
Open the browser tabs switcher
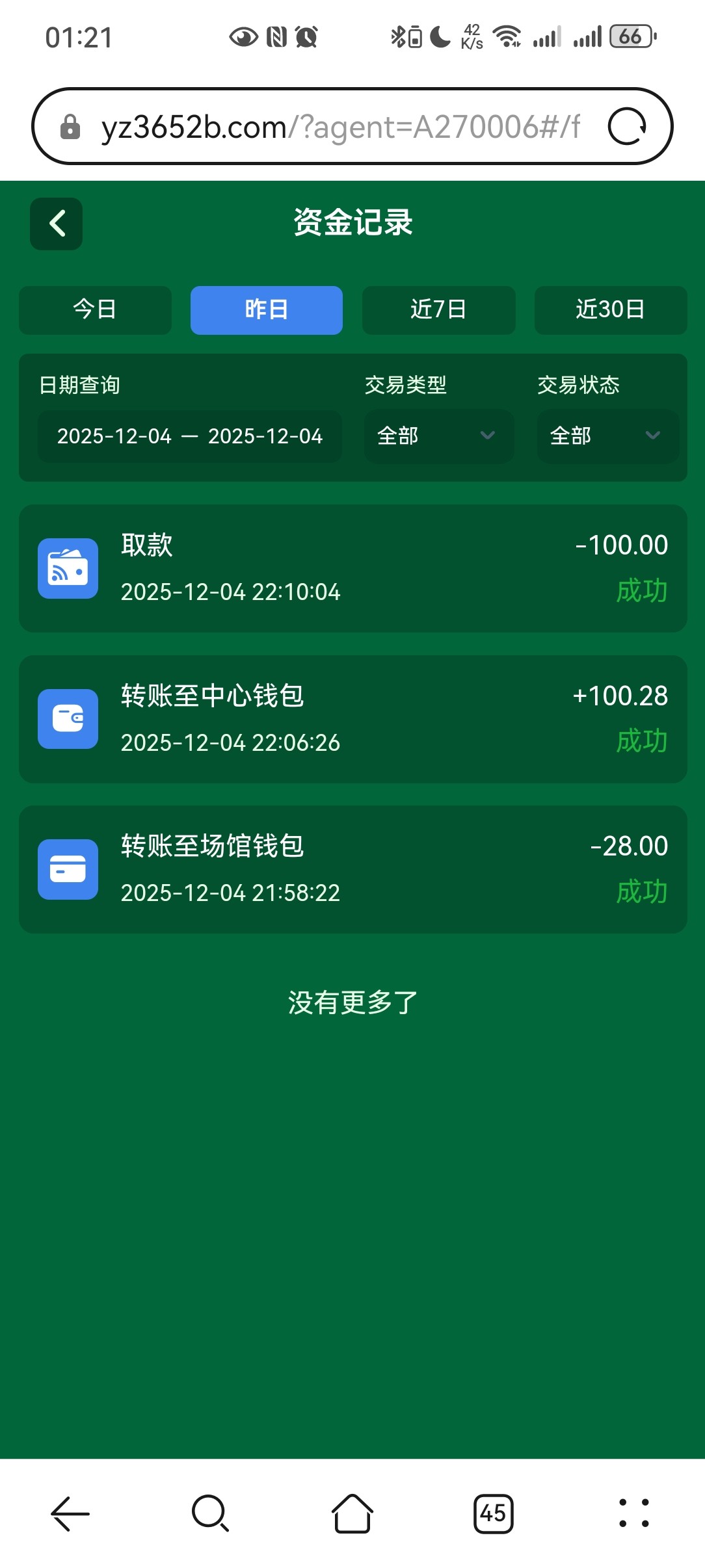coord(493,1513)
